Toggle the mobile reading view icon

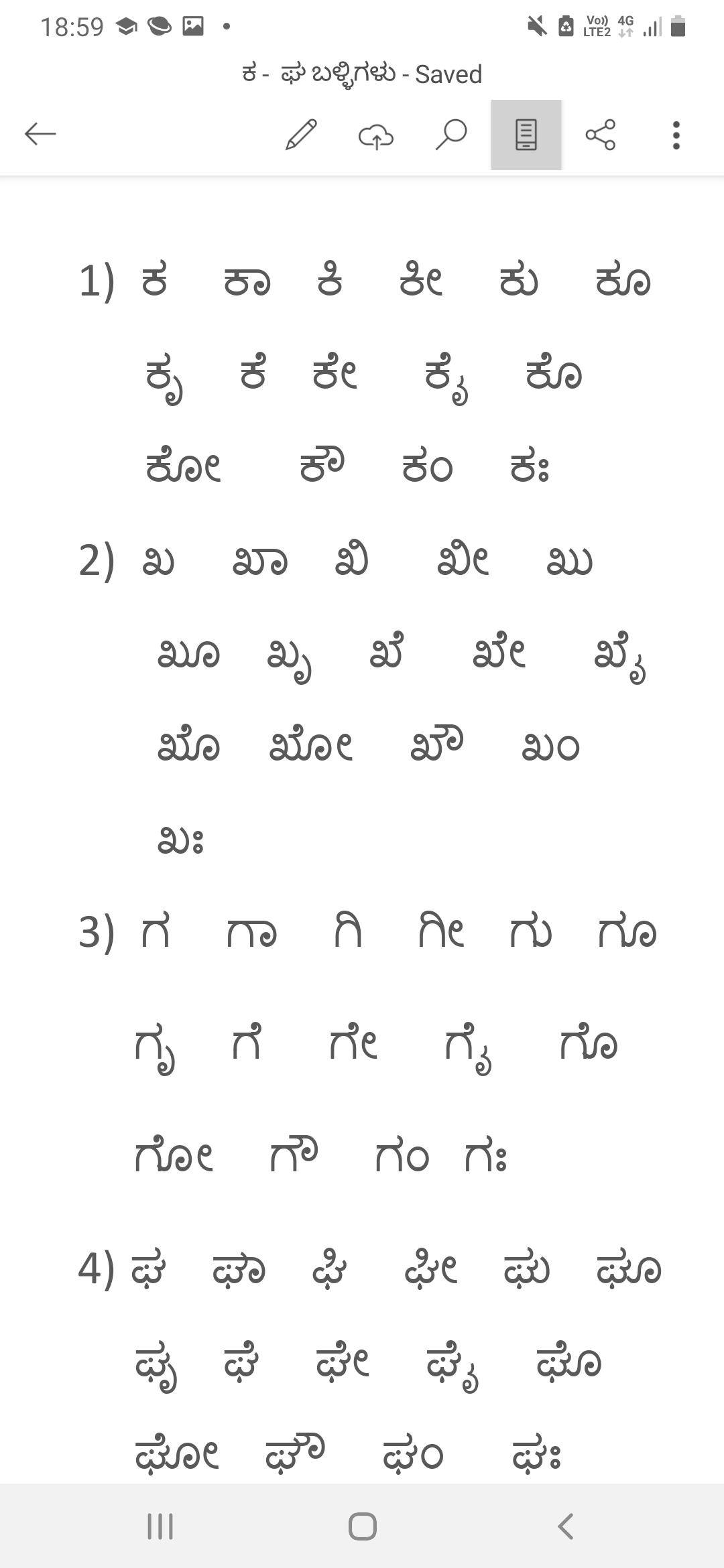[x=526, y=135]
